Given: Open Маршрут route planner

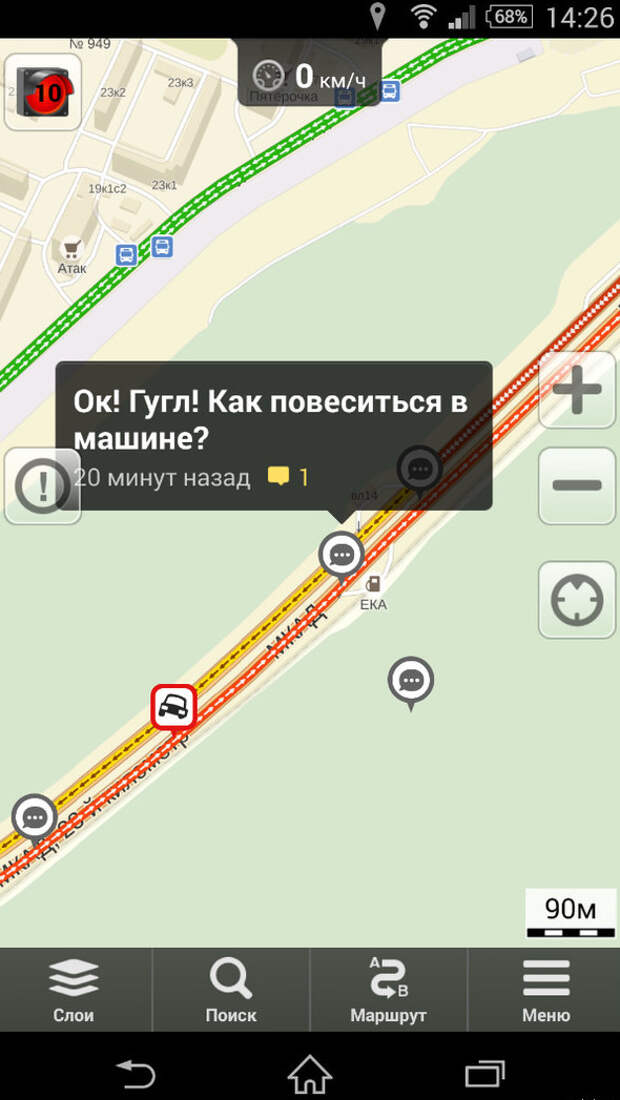Looking at the screenshot, I should [388, 989].
